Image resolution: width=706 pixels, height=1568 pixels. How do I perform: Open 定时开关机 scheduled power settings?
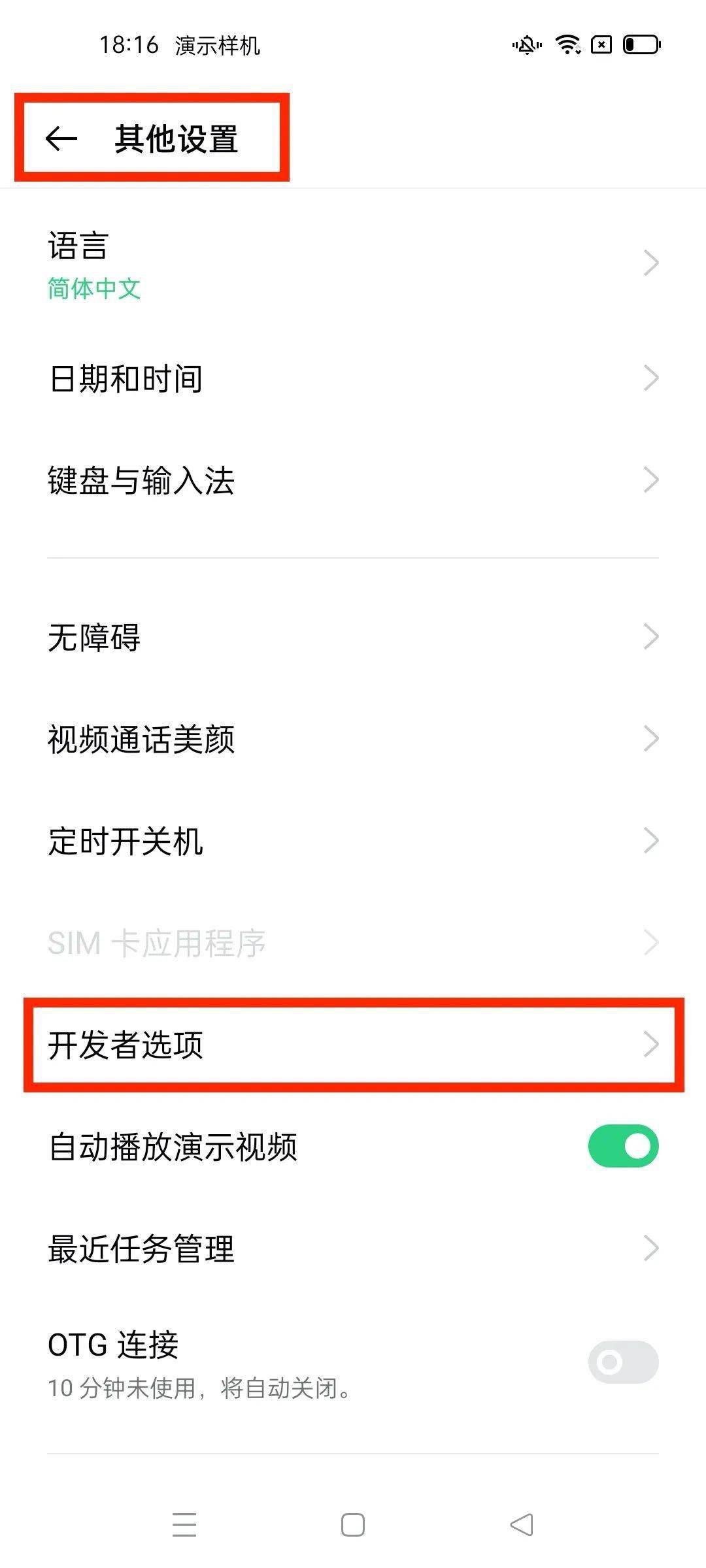[353, 841]
